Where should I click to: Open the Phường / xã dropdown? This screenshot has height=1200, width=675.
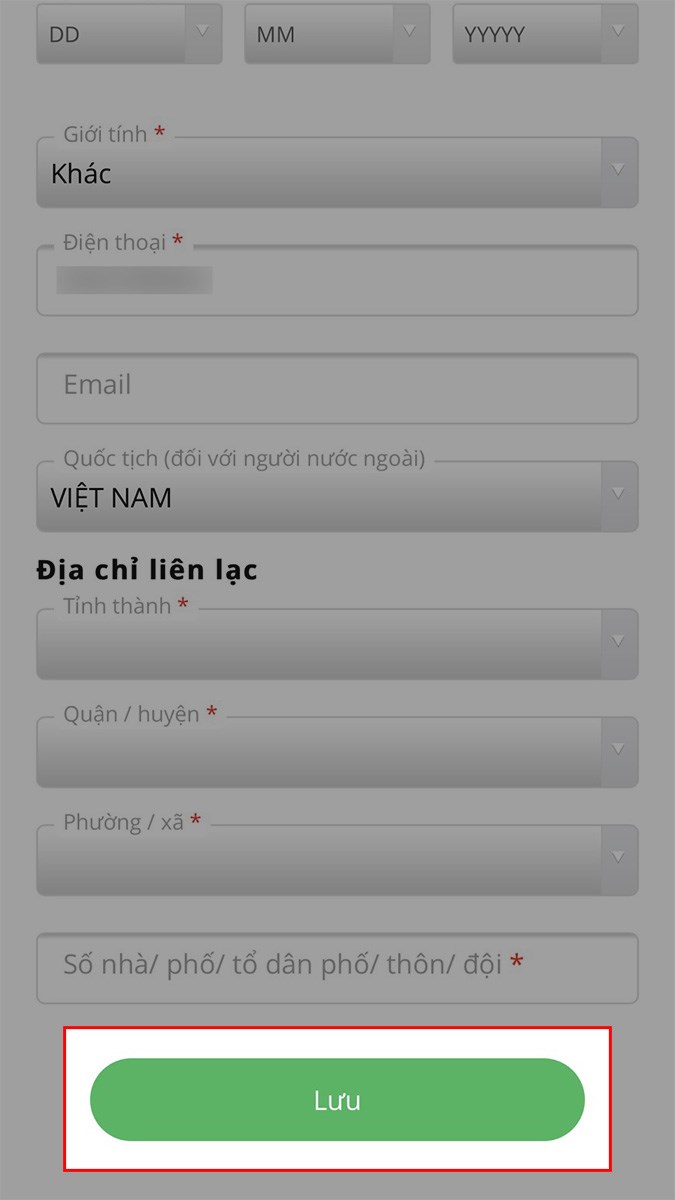click(x=337, y=861)
